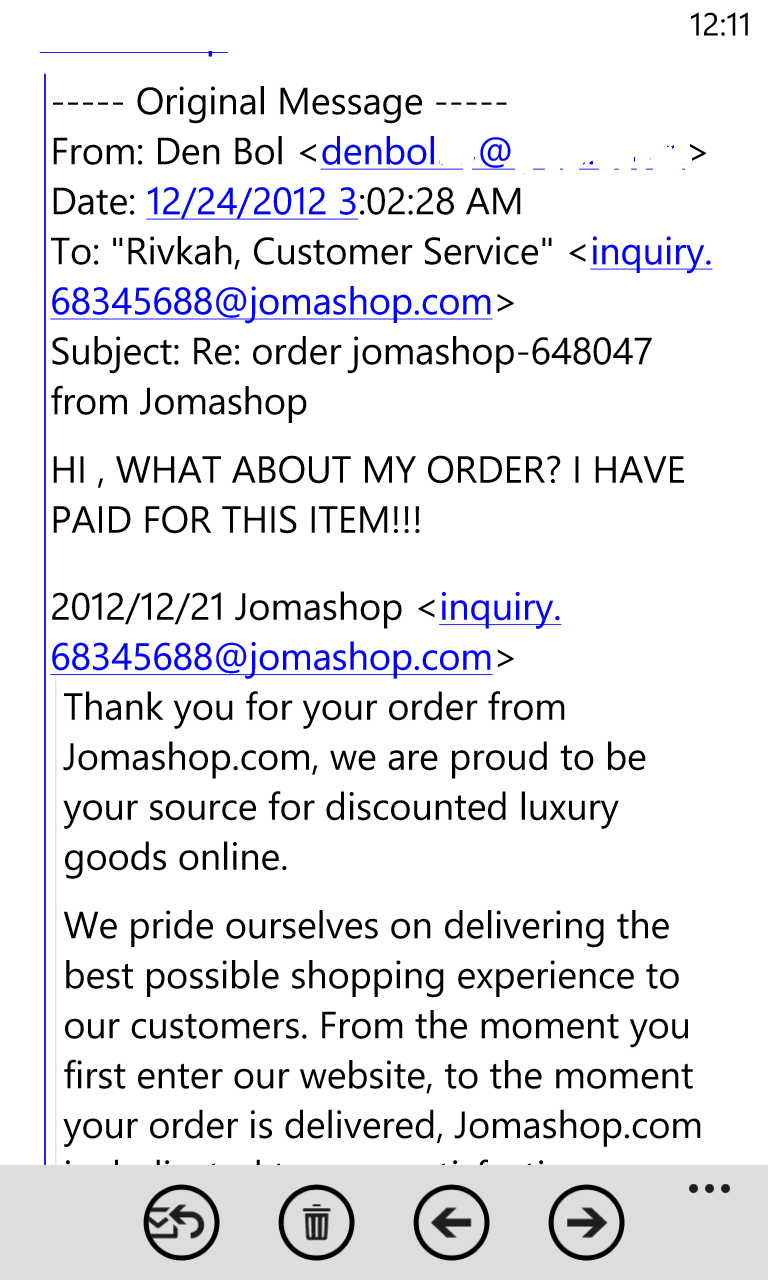Go to the previous message with left arrow

tap(451, 1222)
